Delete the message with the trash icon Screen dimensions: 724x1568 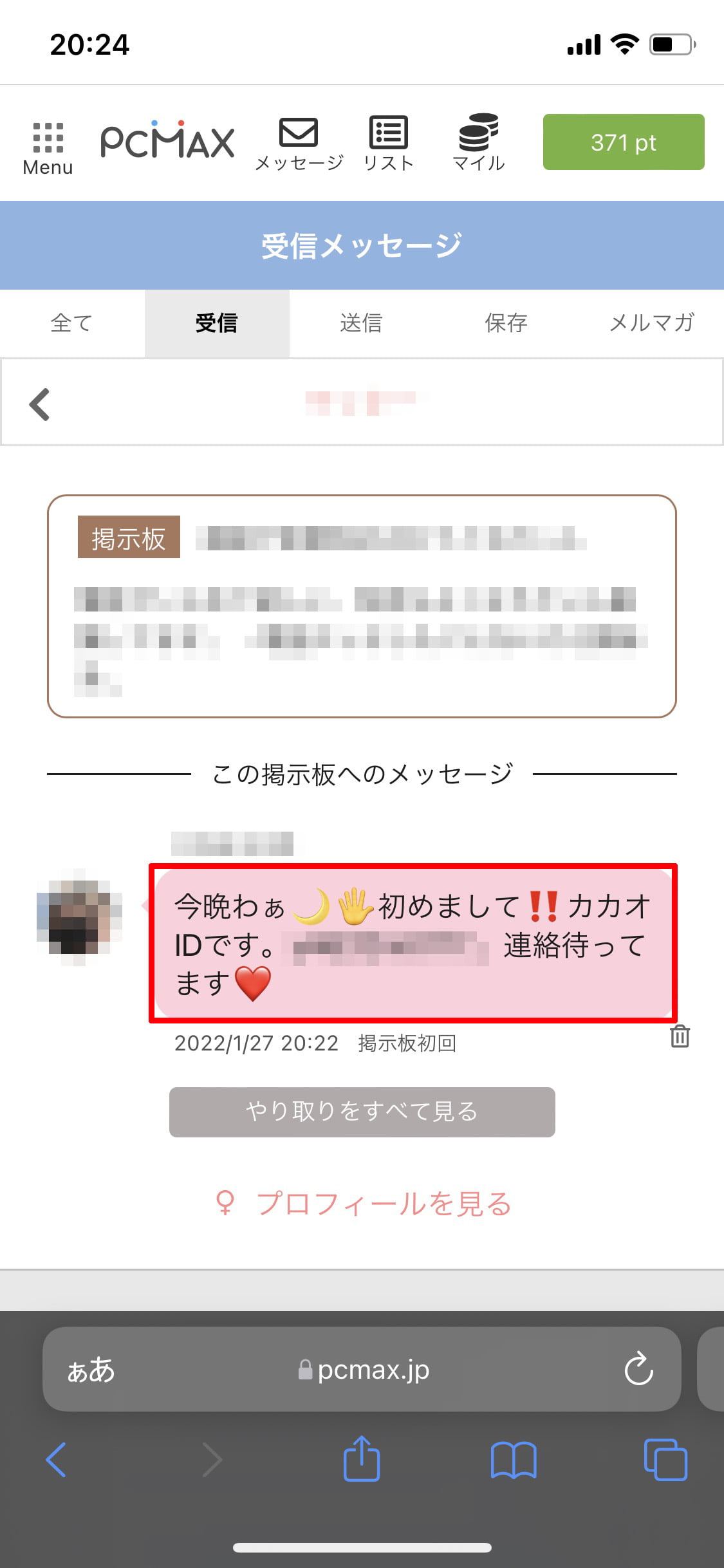click(680, 1036)
